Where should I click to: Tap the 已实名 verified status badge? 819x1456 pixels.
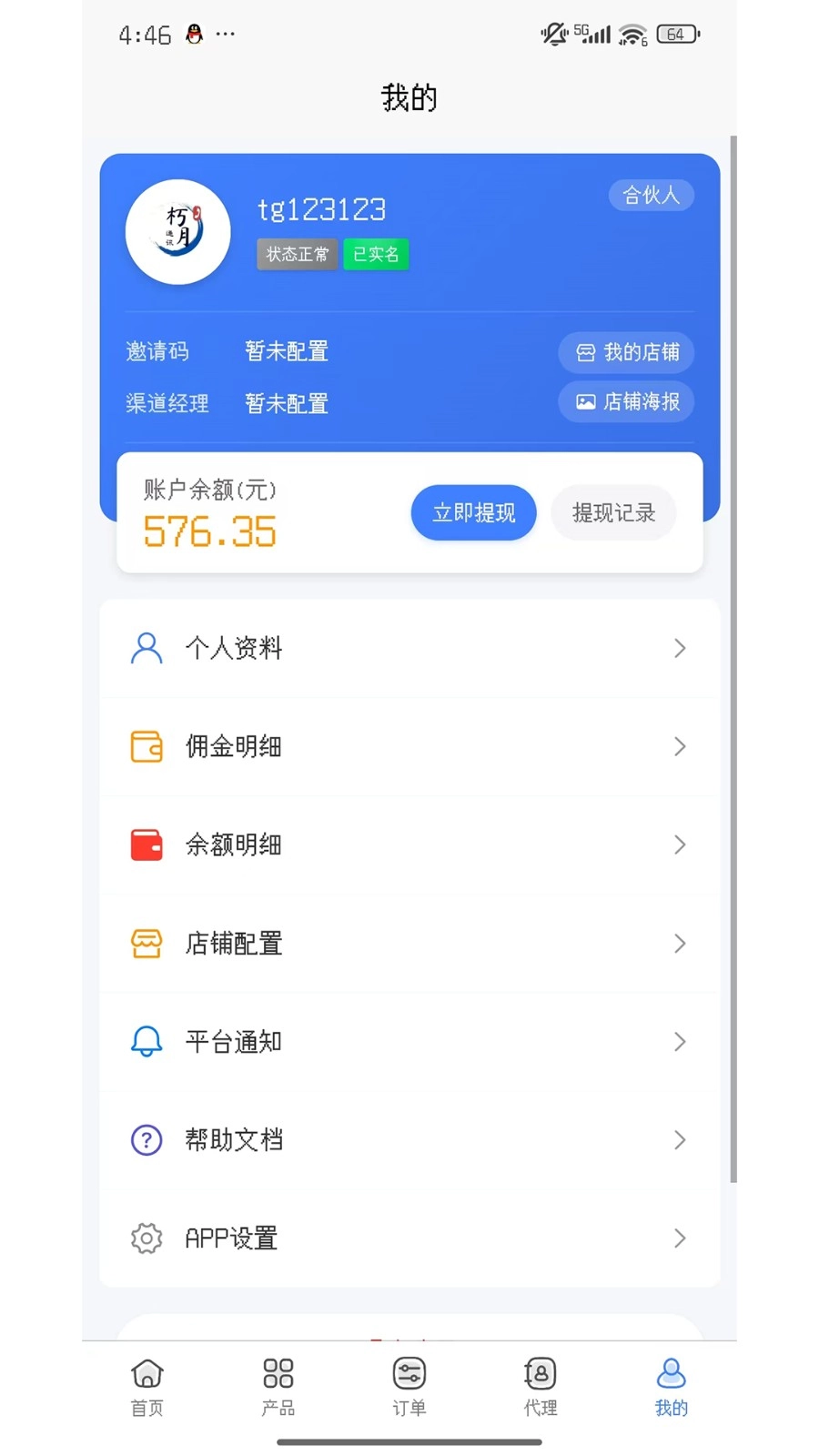(x=376, y=254)
